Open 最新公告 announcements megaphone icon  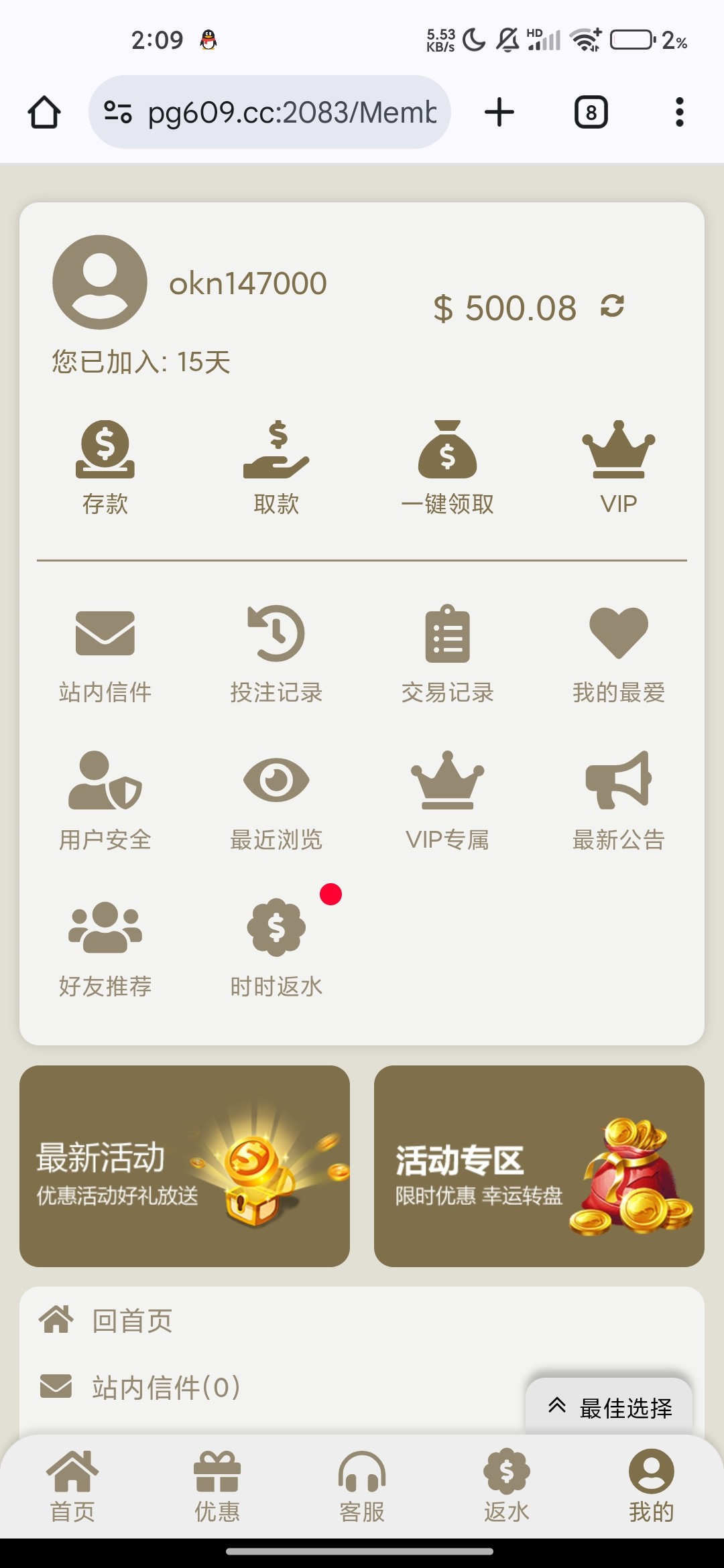pyautogui.click(x=618, y=791)
